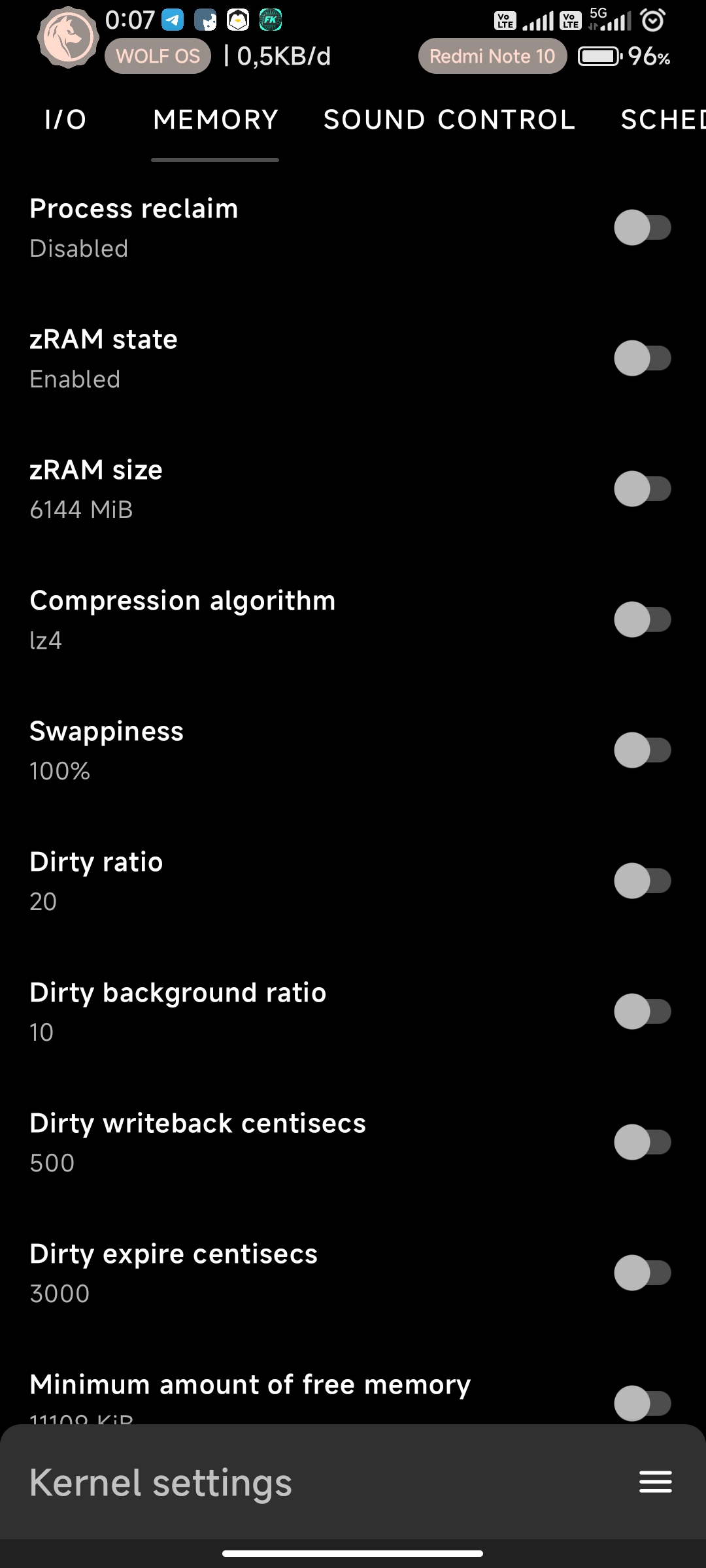Viewport: 706px width, 1568px height.
Task: Toggle the Dirty ratio switch
Action: tap(643, 881)
